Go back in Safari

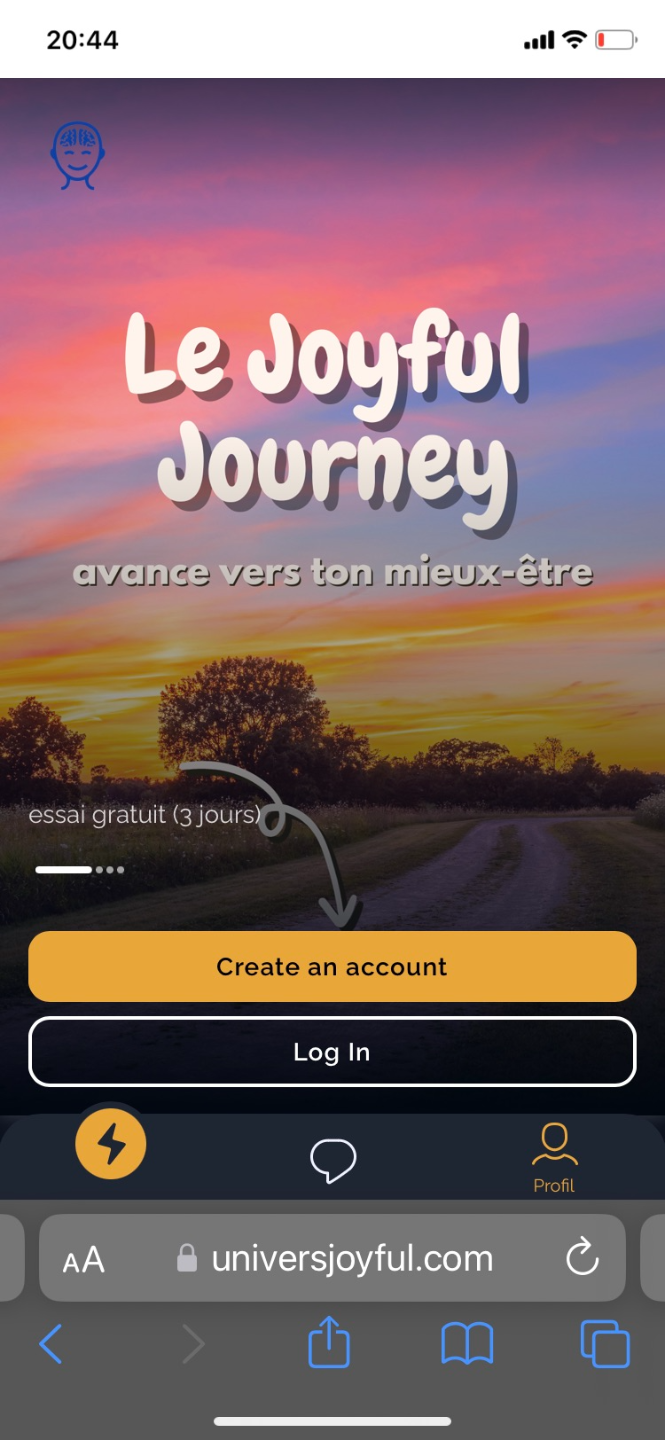[x=51, y=1344]
